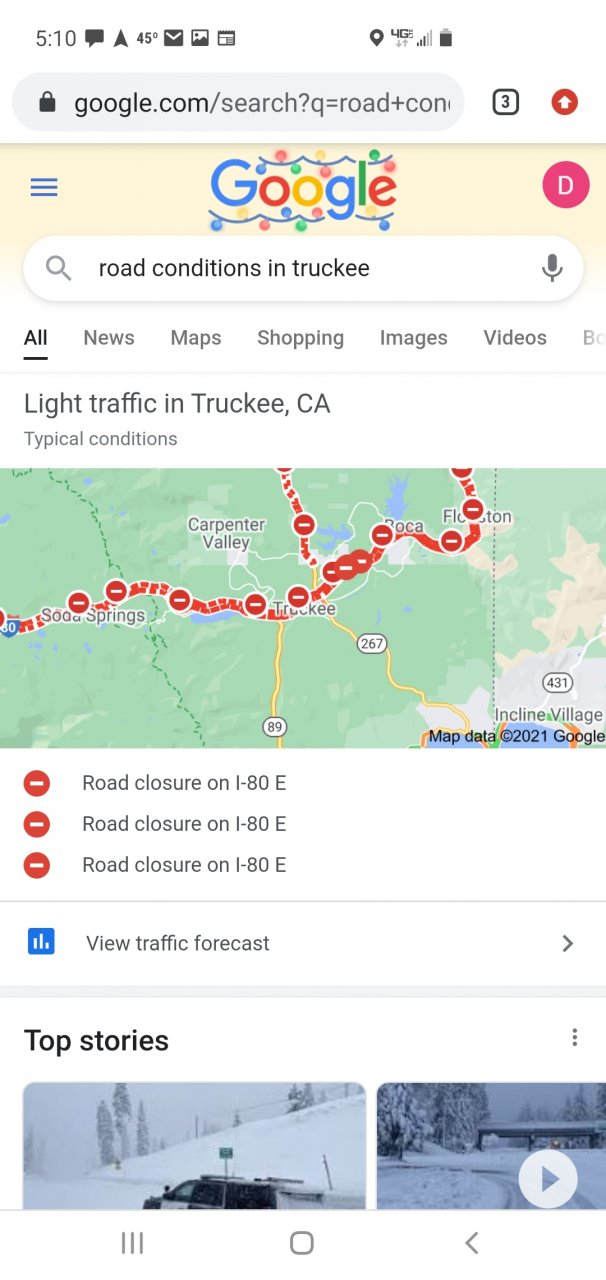Open the Google account avatar D
Screen dimensions: 606x1280
tap(565, 186)
